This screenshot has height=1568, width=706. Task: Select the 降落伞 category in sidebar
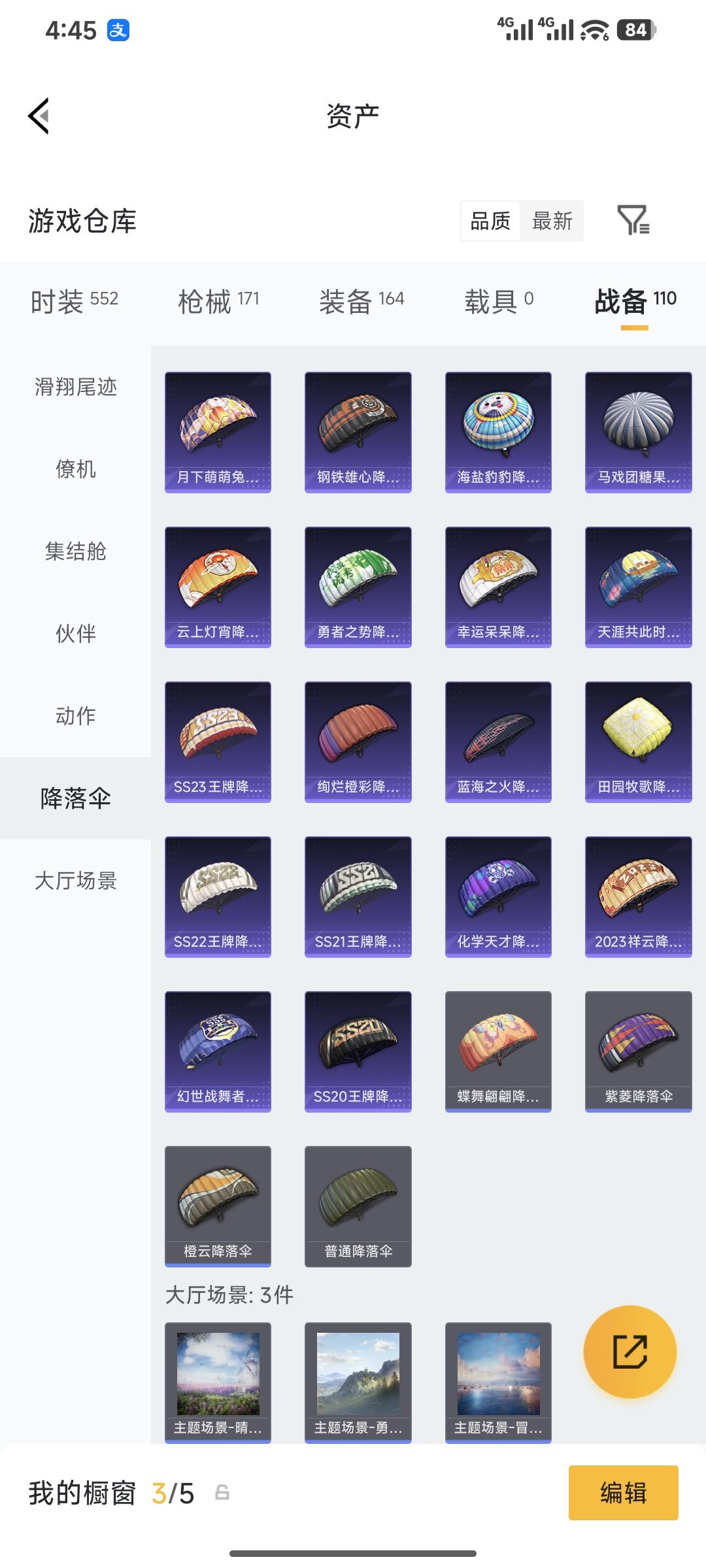tap(74, 798)
